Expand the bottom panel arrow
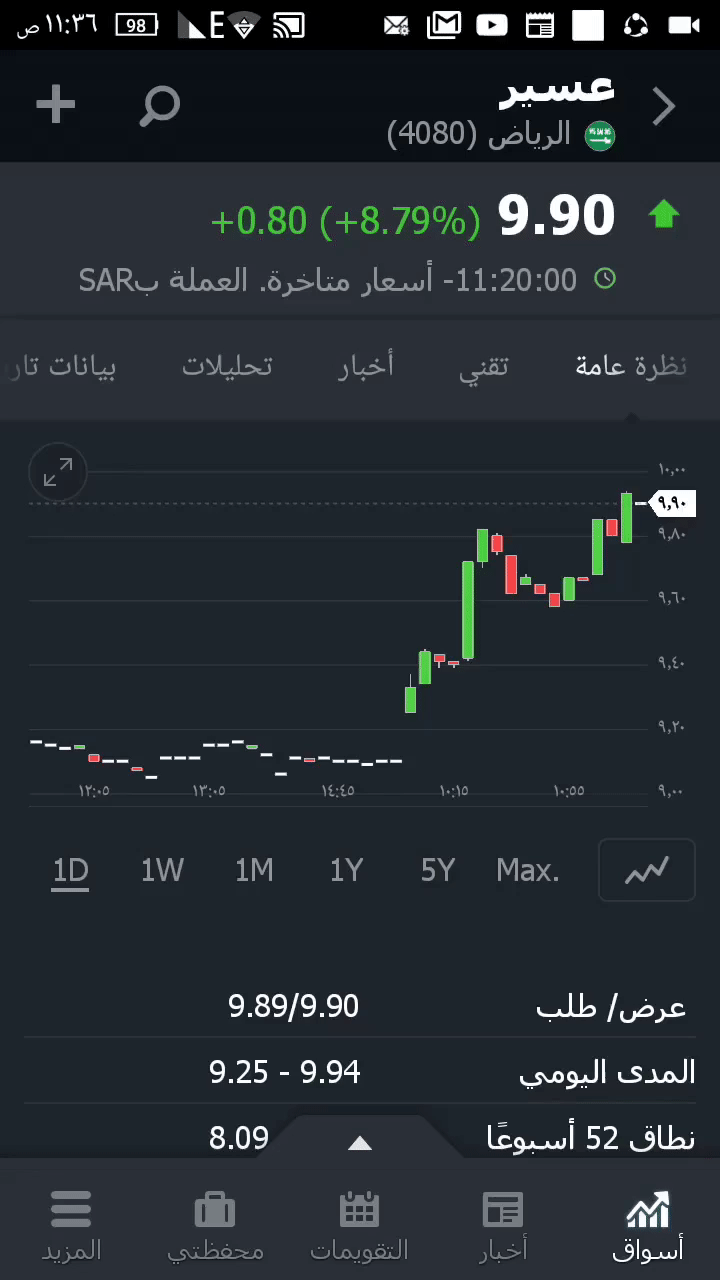 click(x=360, y=1143)
